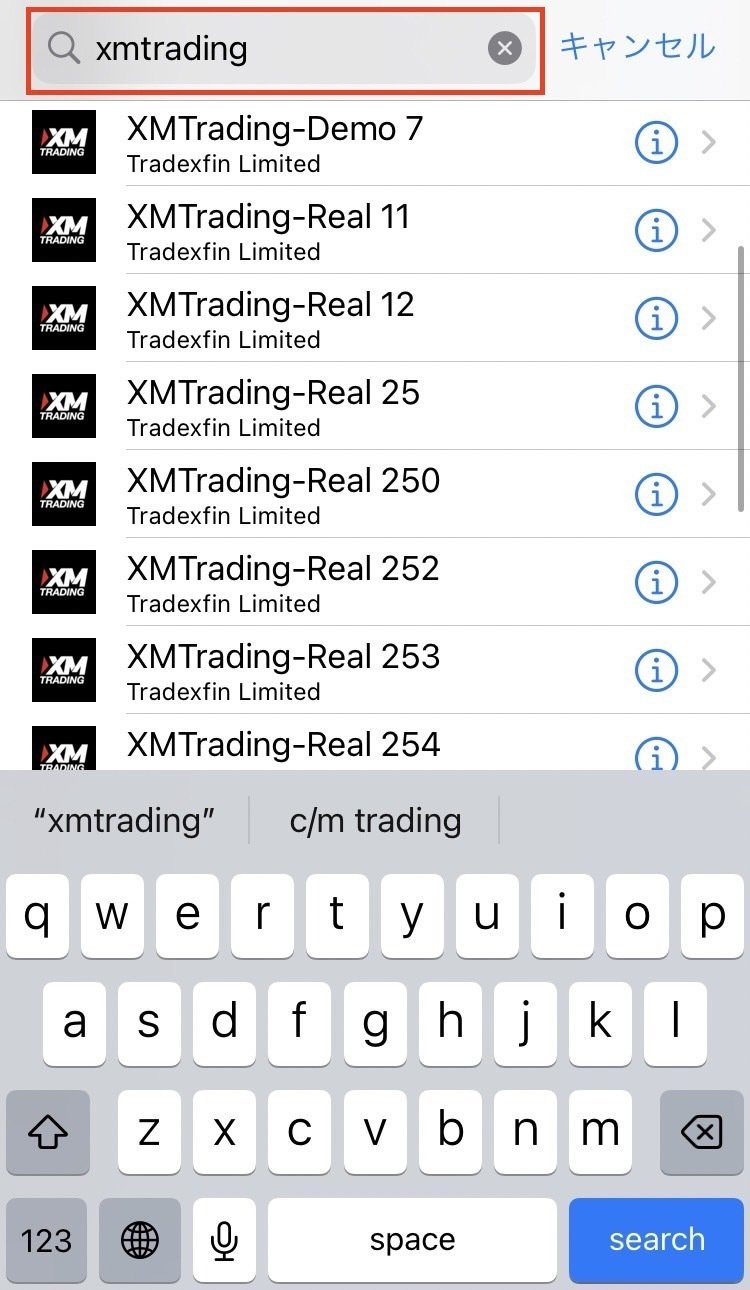
Task: Use the c/m trading keyboard suggestion
Action: (x=375, y=821)
